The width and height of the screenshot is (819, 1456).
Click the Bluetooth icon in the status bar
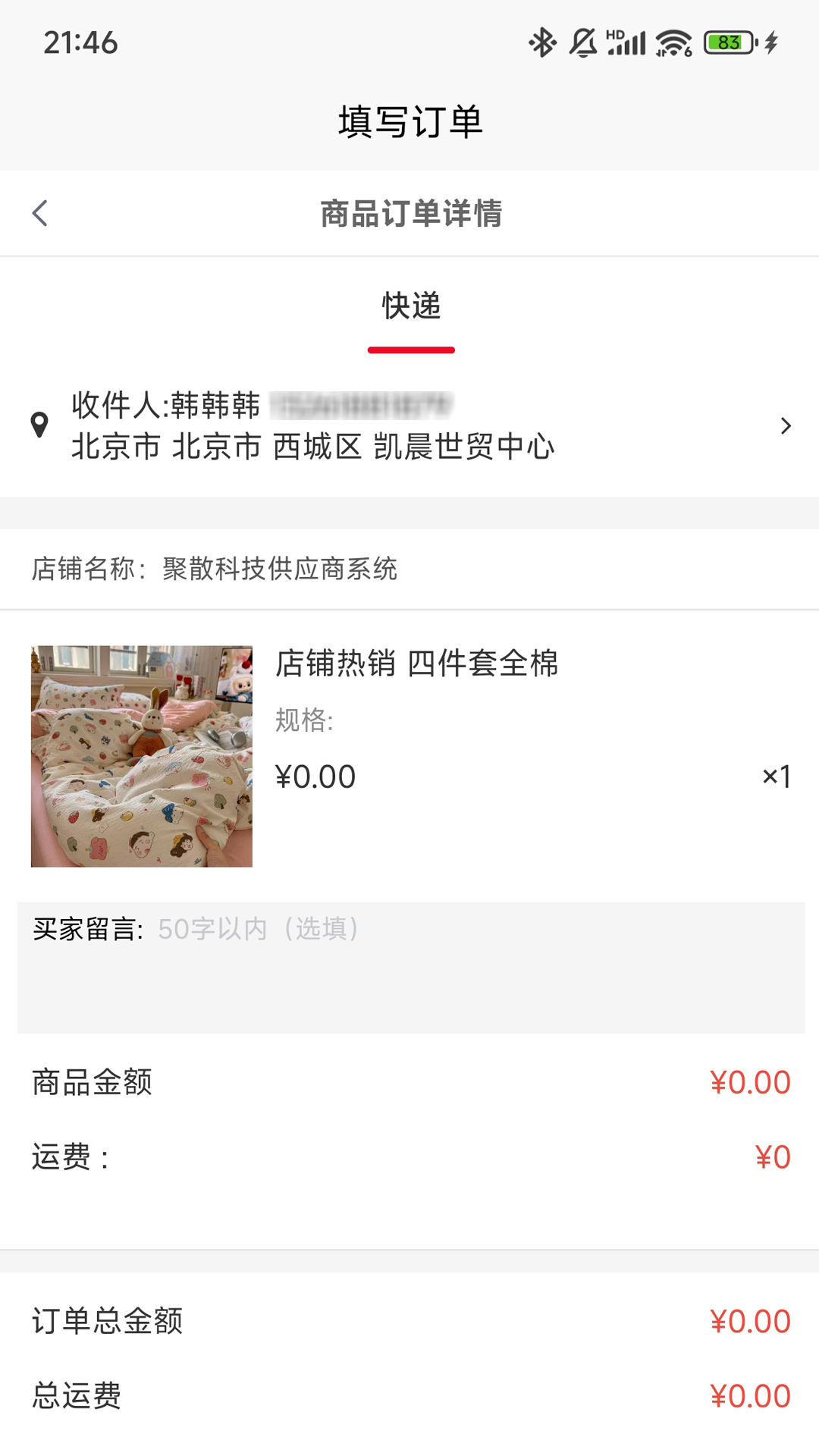pos(542,43)
